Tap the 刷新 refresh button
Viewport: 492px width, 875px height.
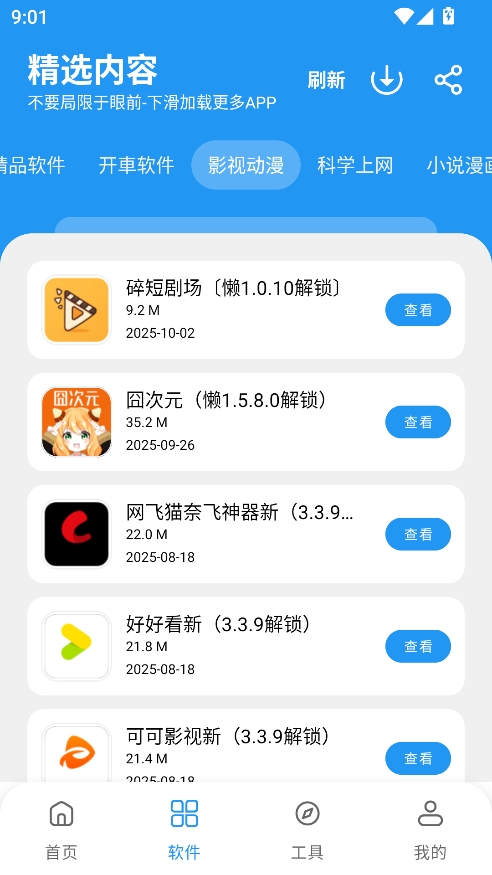[x=326, y=80]
